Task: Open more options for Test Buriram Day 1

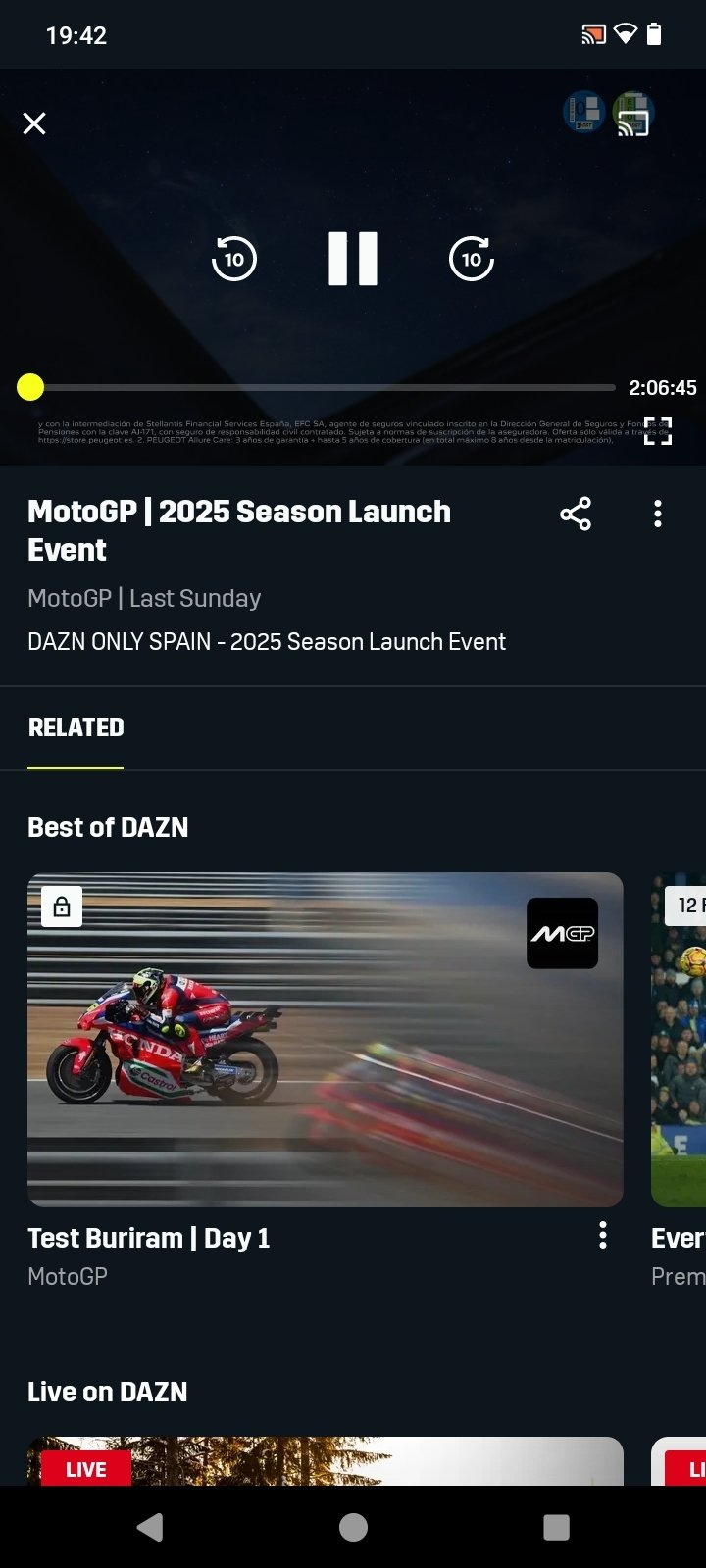Action: click(x=603, y=1235)
